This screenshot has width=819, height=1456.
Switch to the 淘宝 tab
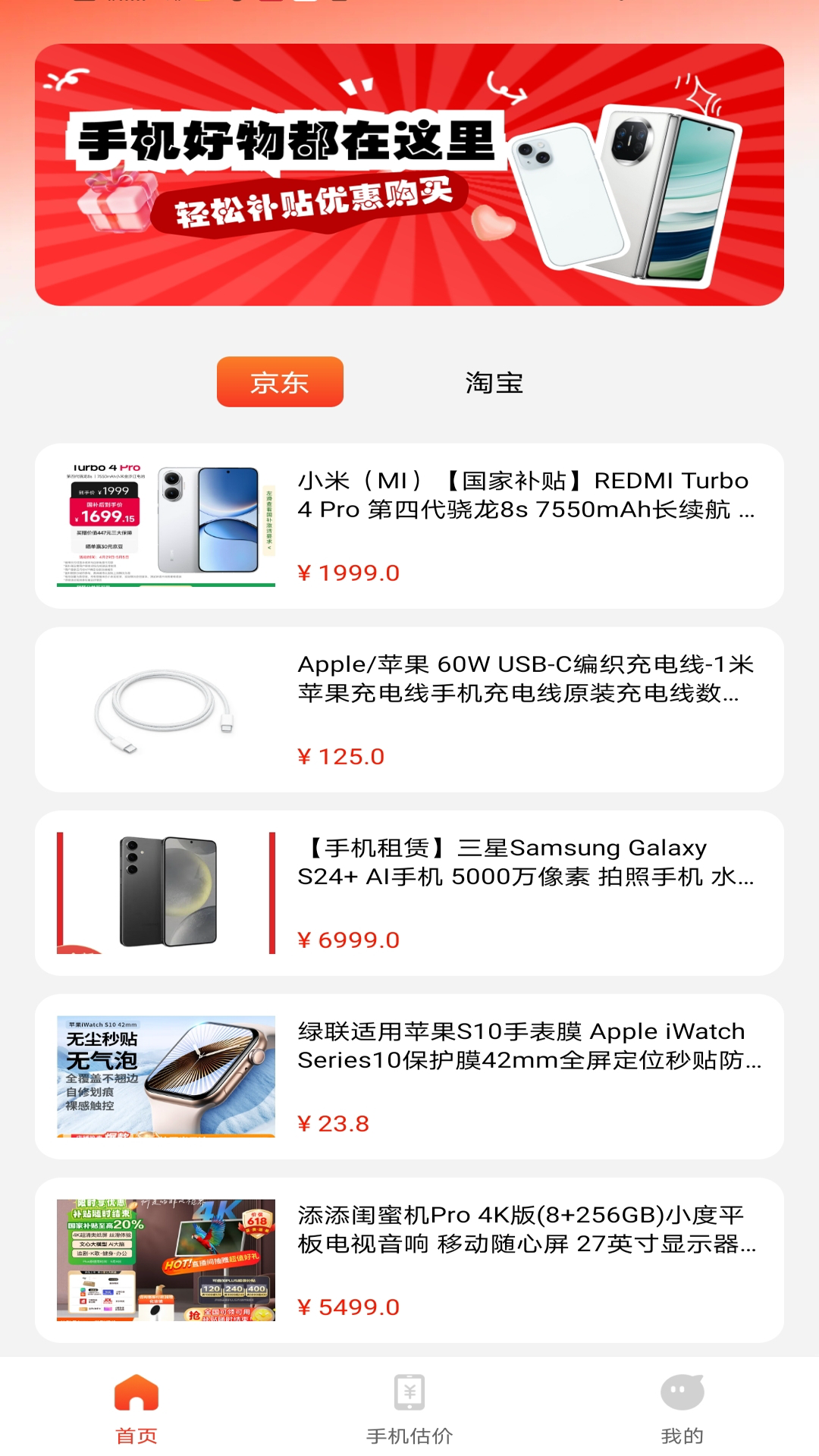[494, 382]
